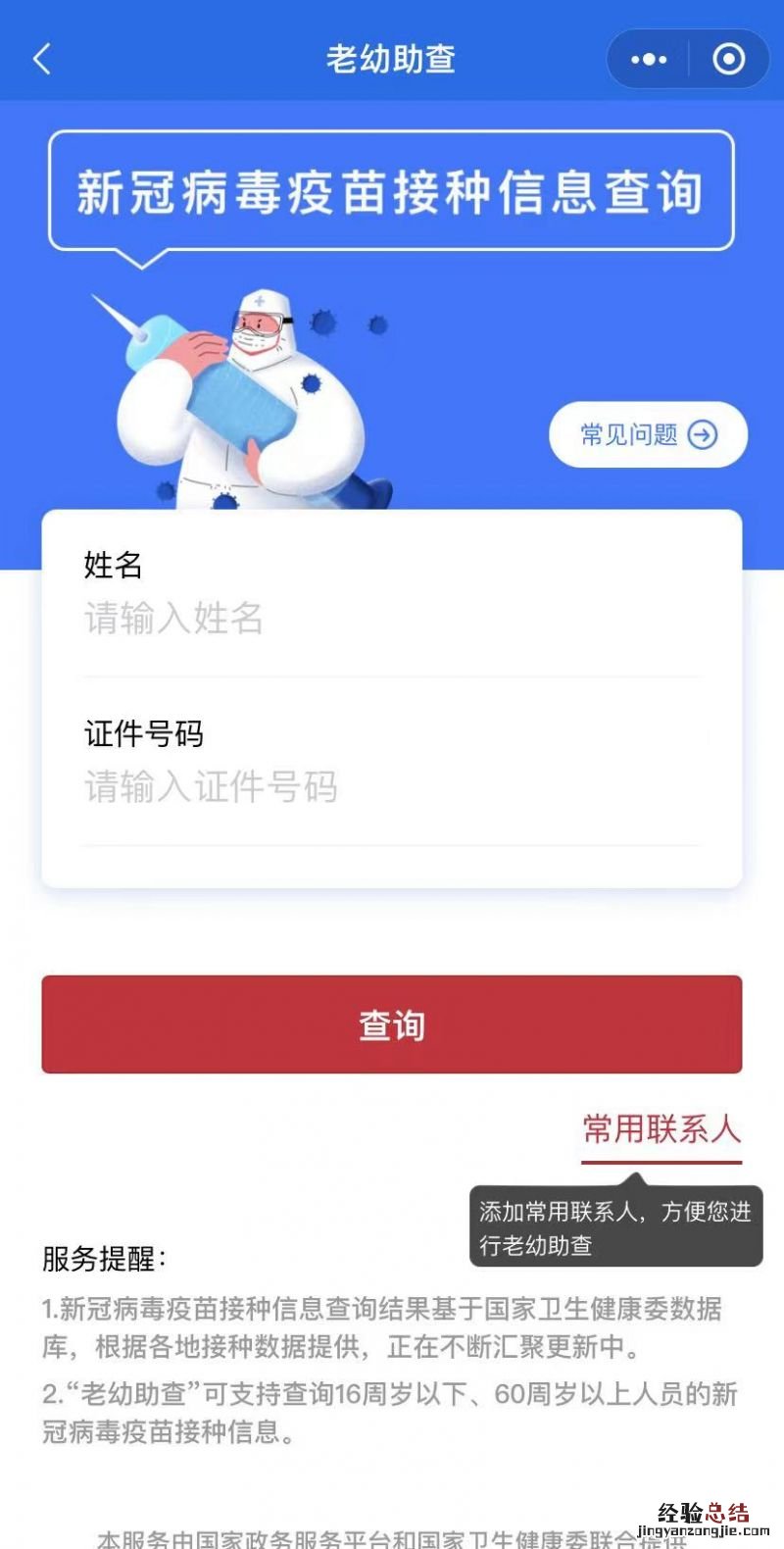Open the mini program three-dot menu
Image resolution: width=784 pixels, height=1549 pixels.
tap(648, 60)
